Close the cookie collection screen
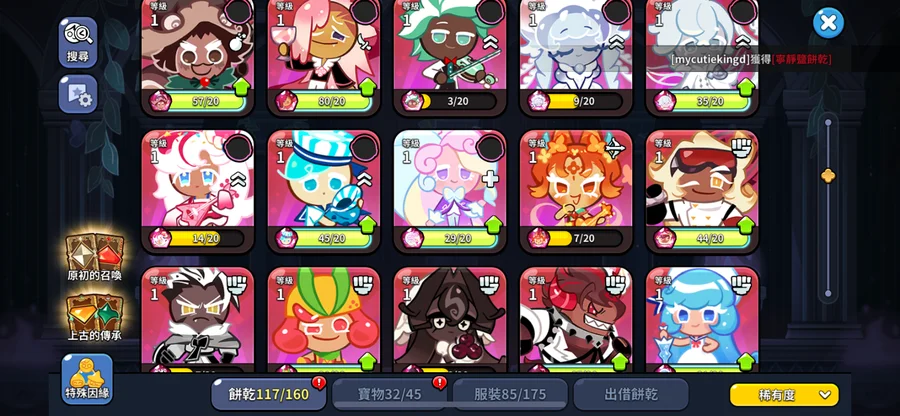Screen dimensions: 900x416 pyautogui.click(x=828, y=22)
